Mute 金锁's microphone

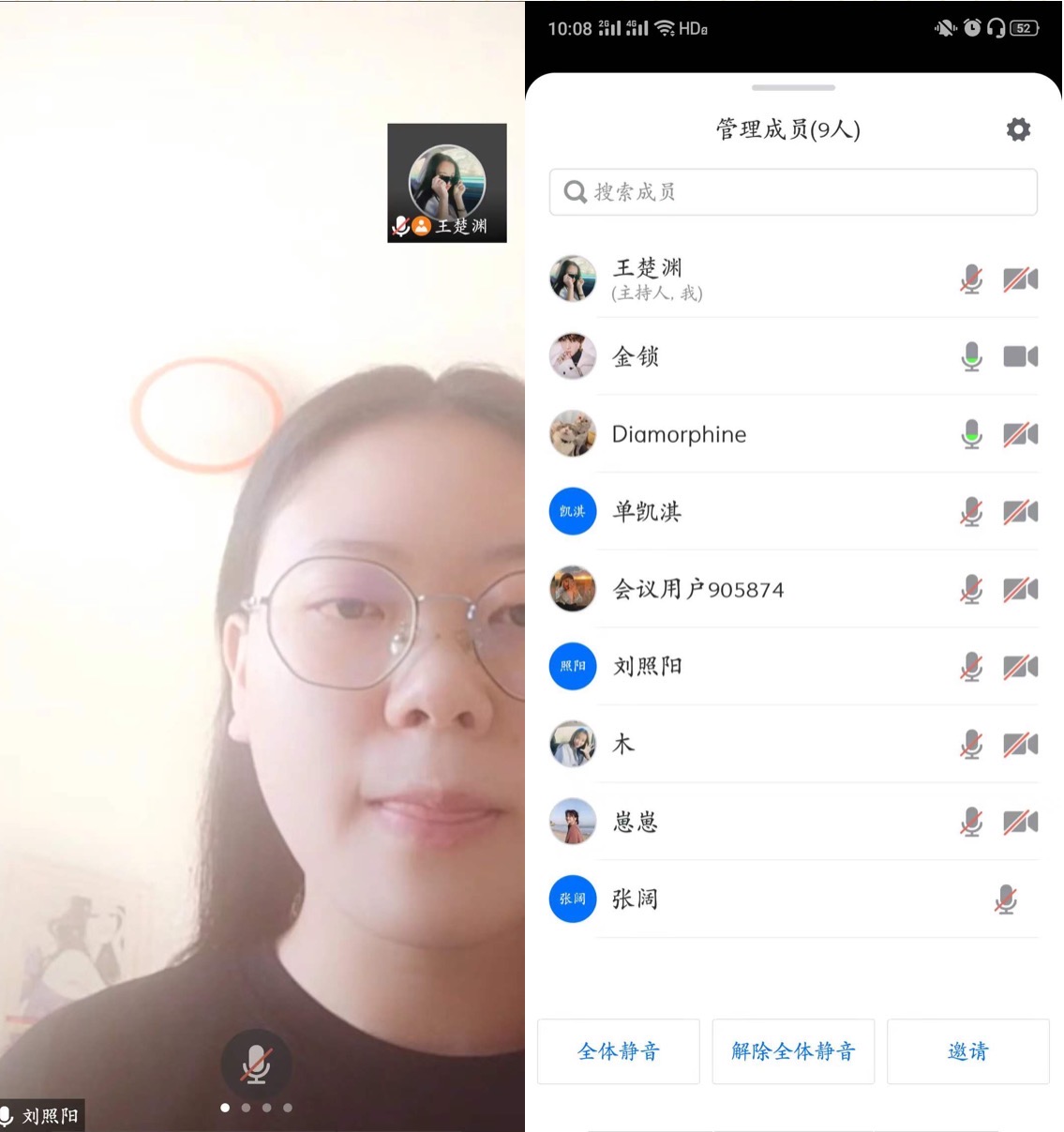pos(972,356)
